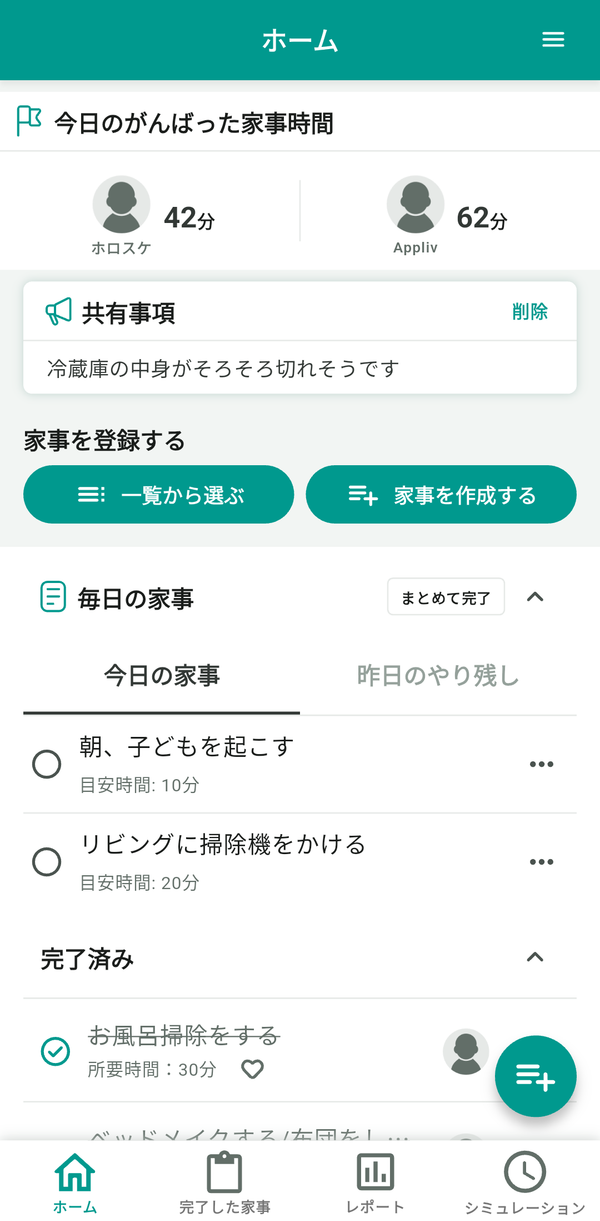
Task: Tap まとめて完了 button
Action: tap(446, 598)
